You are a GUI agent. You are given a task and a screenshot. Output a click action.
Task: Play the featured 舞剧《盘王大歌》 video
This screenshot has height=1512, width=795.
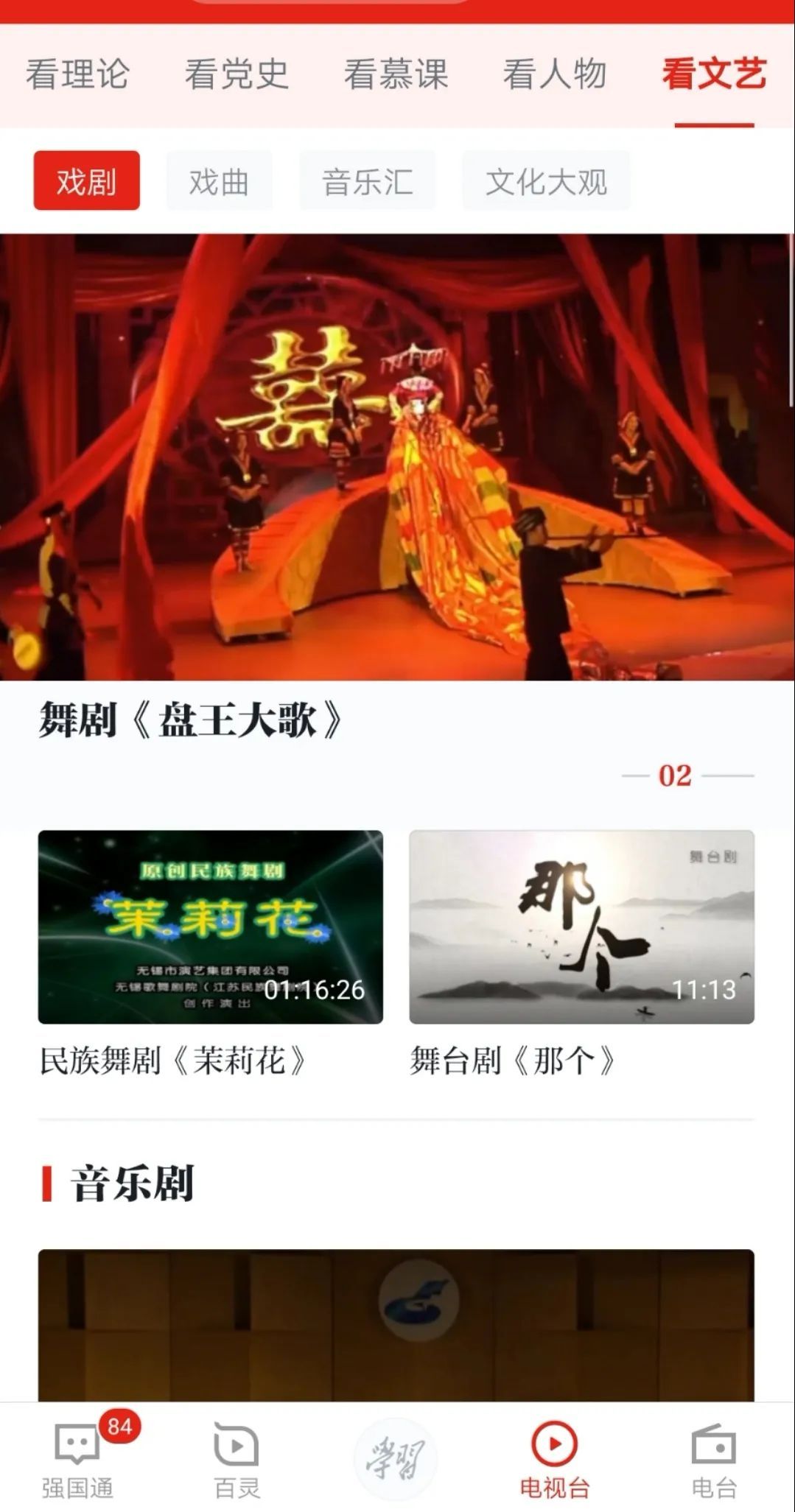pos(397,457)
